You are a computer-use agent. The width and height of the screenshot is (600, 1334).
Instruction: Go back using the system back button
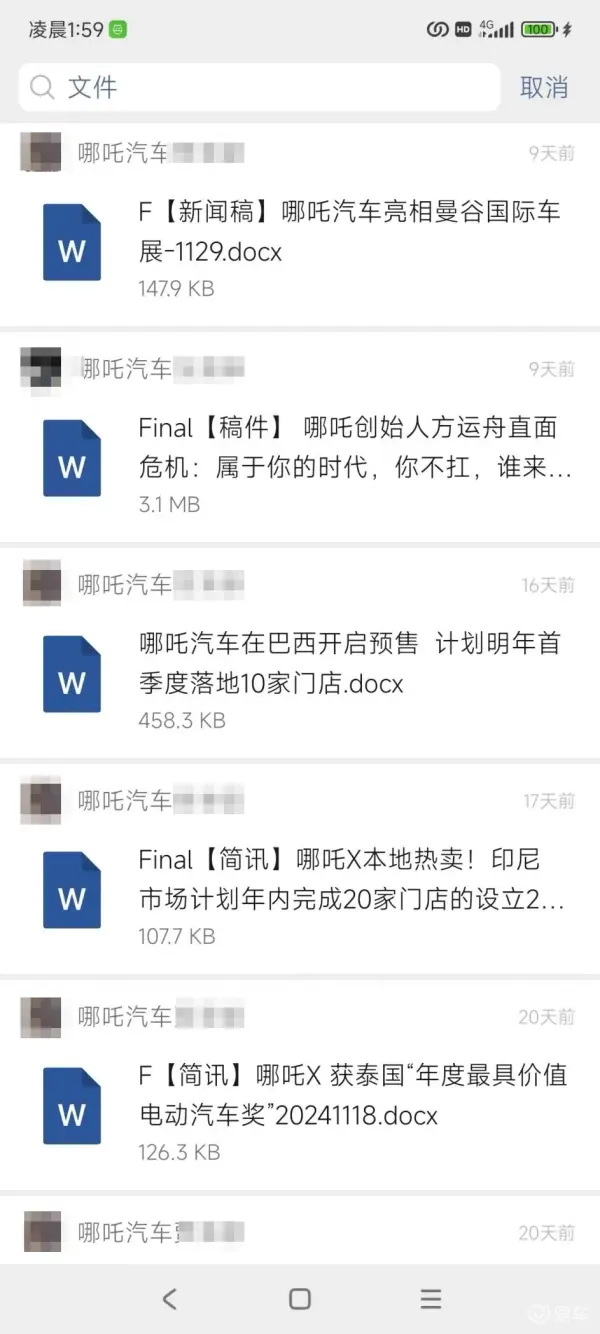click(169, 1299)
